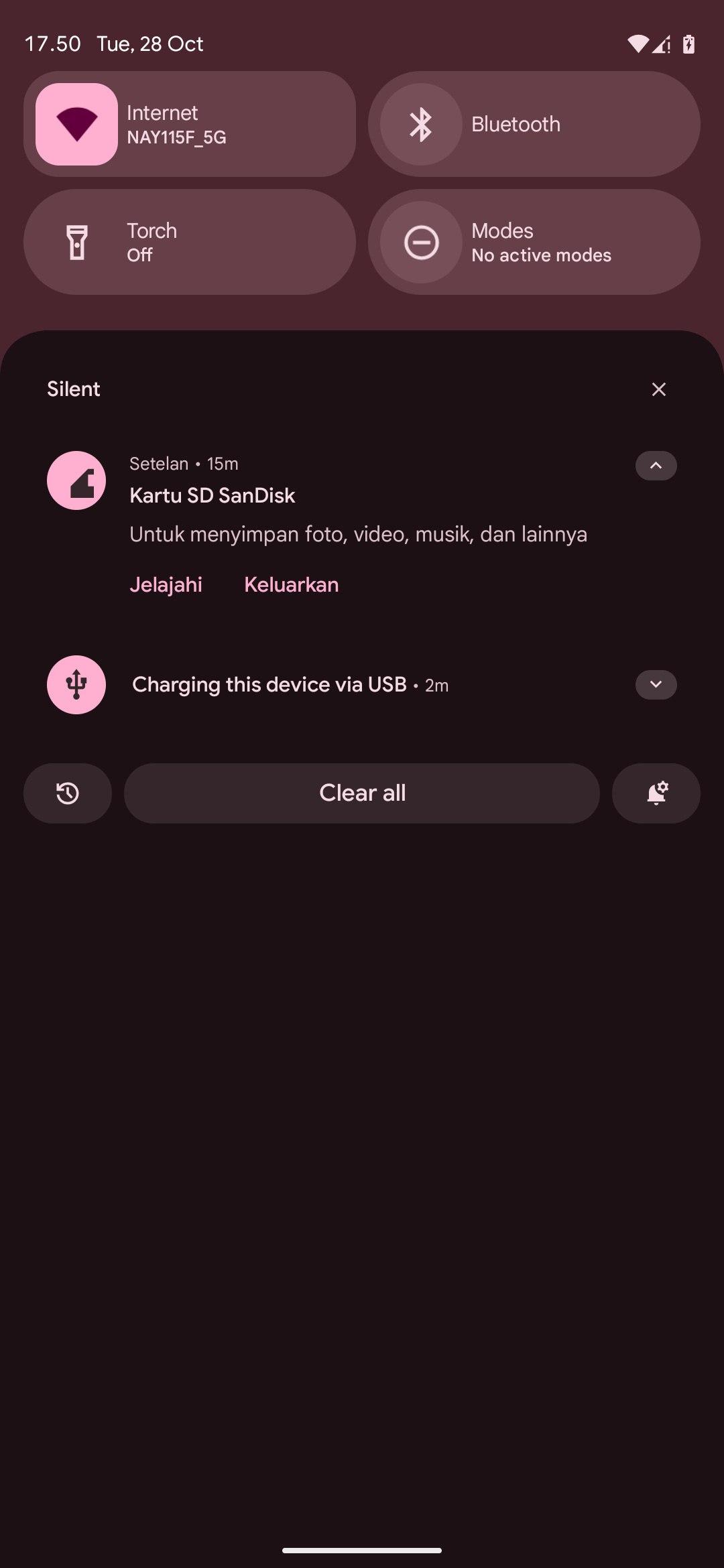724x1568 pixels.
Task: Open notification settings bell icon
Action: [656, 793]
